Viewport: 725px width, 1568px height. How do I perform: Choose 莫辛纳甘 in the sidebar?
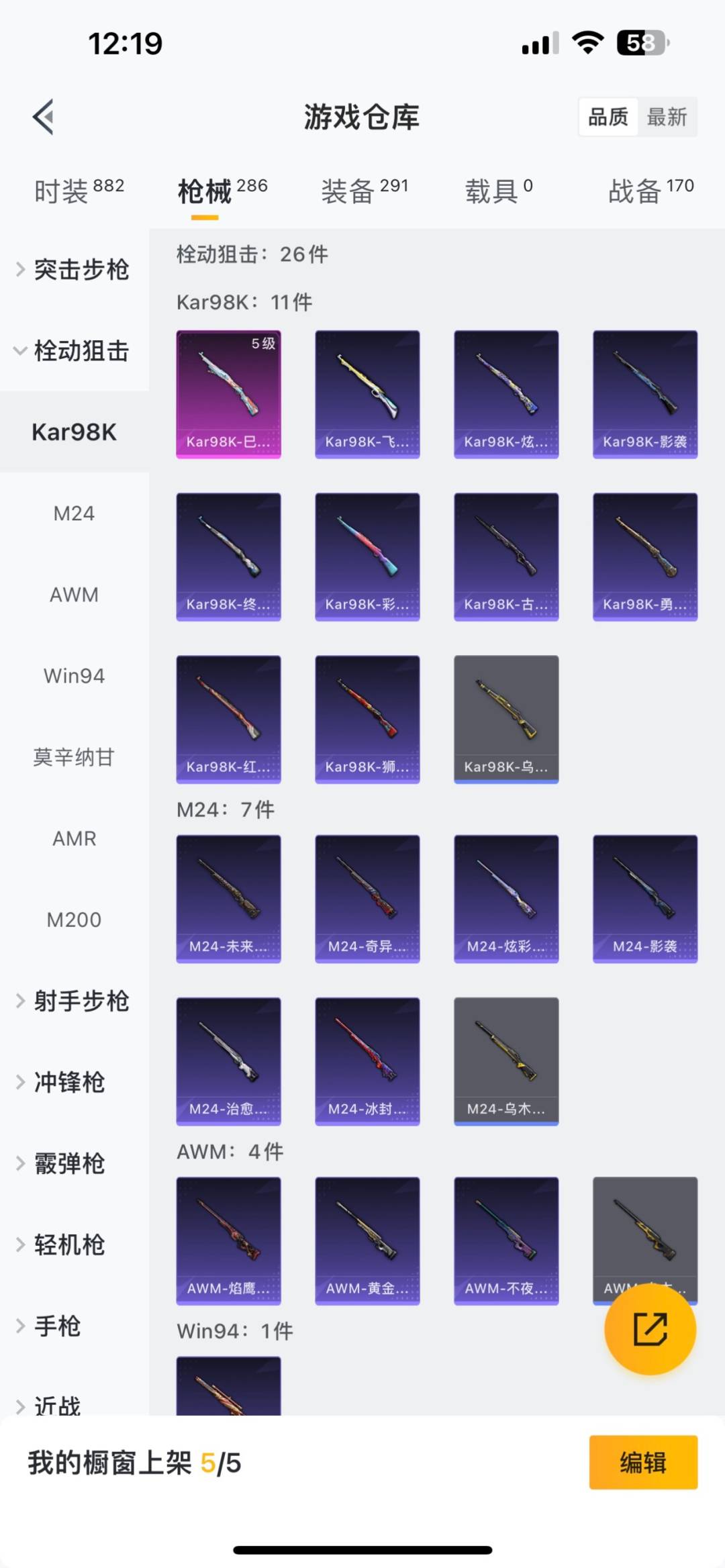tap(74, 757)
